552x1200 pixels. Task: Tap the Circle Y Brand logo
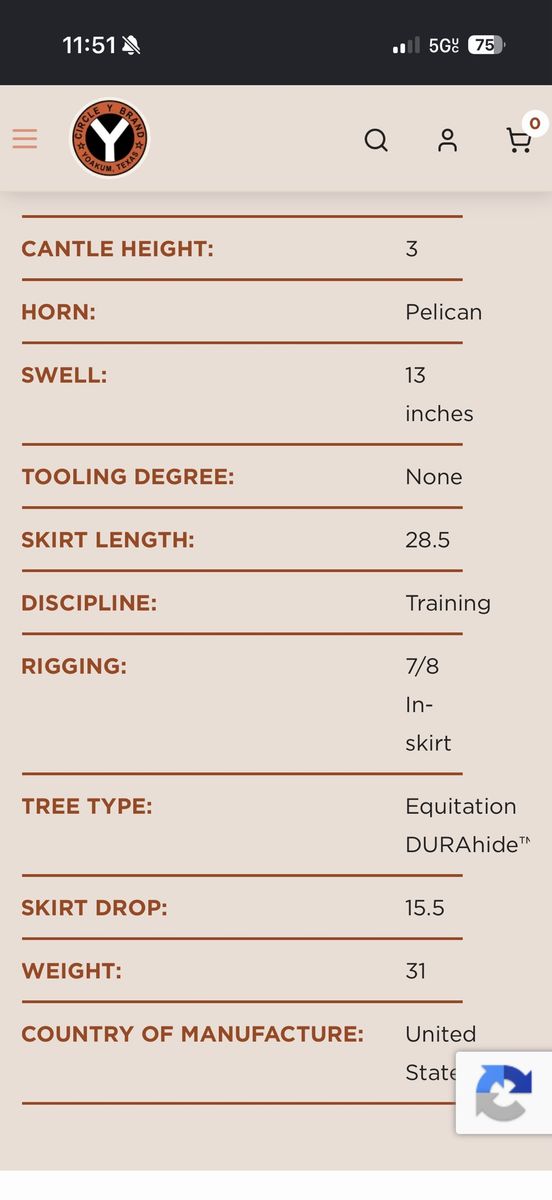[x=110, y=139]
